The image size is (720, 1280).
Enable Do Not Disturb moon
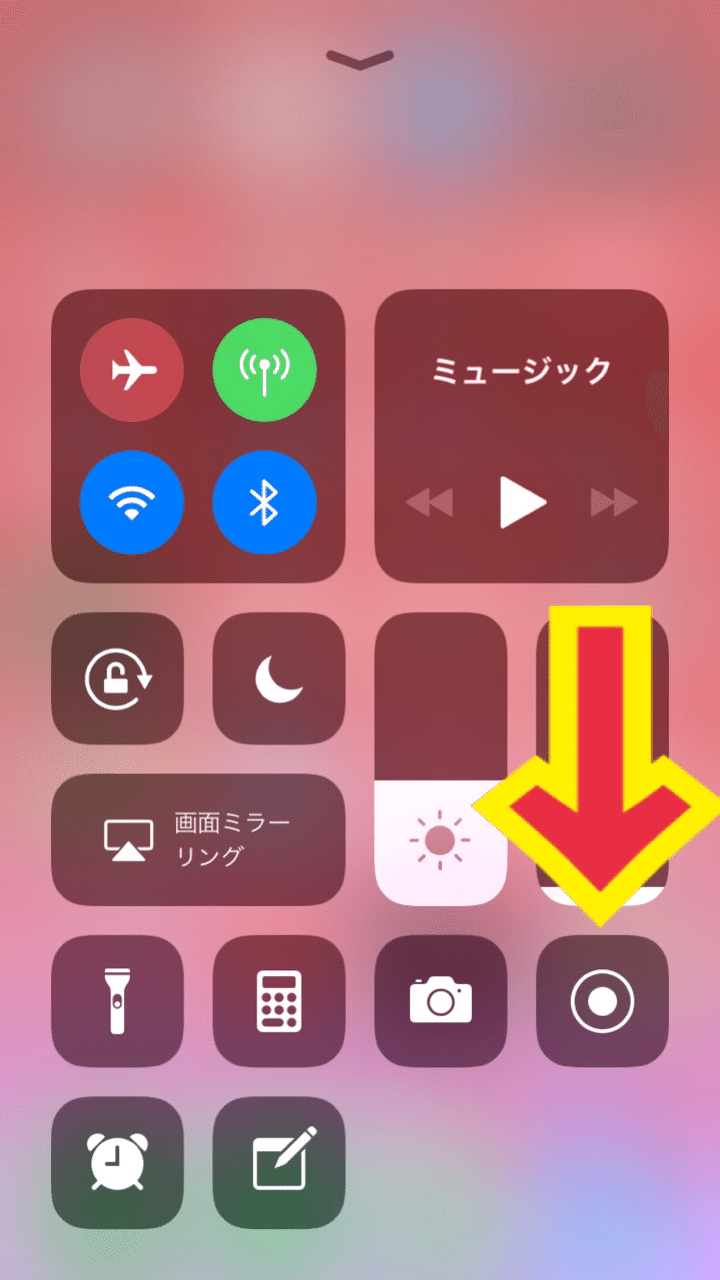[x=279, y=678]
